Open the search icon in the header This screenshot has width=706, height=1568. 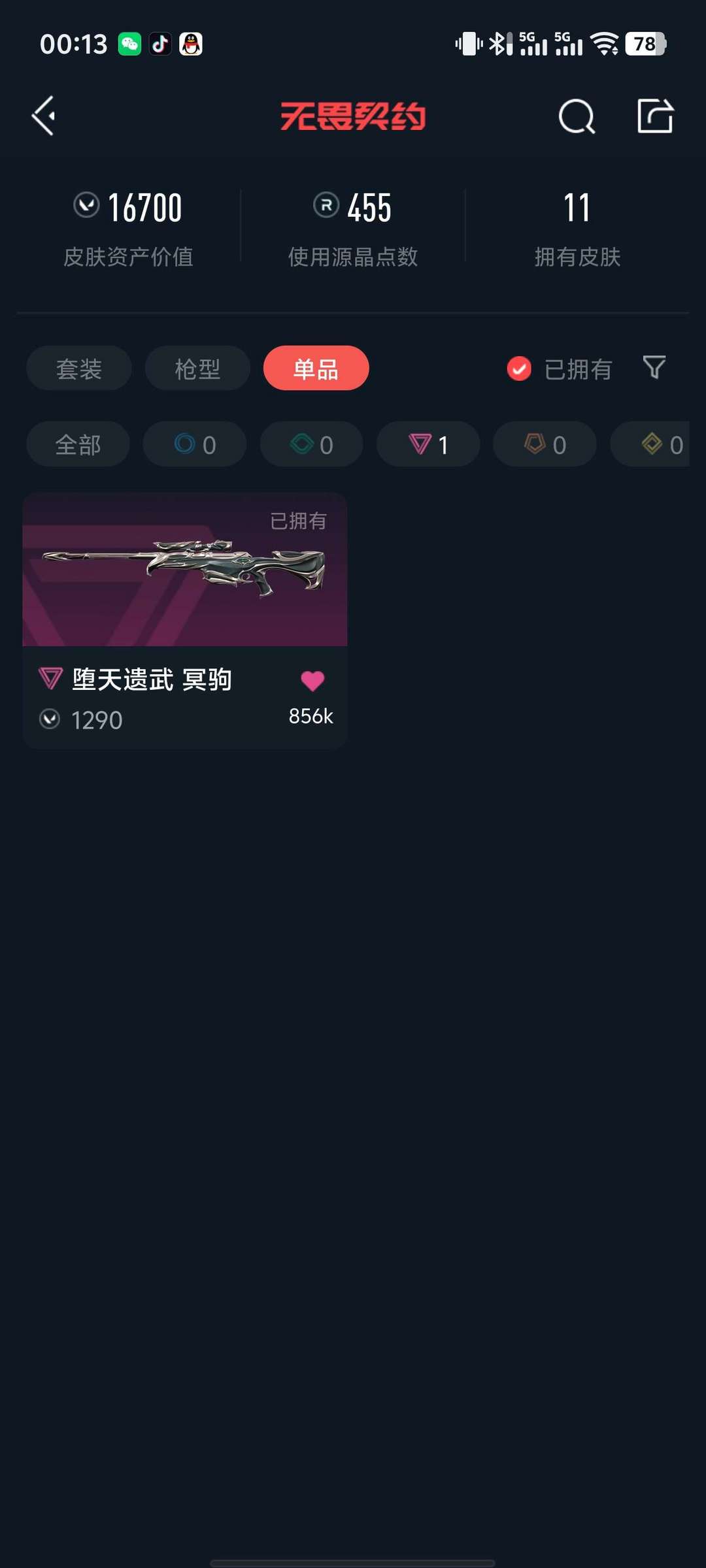[x=577, y=117]
